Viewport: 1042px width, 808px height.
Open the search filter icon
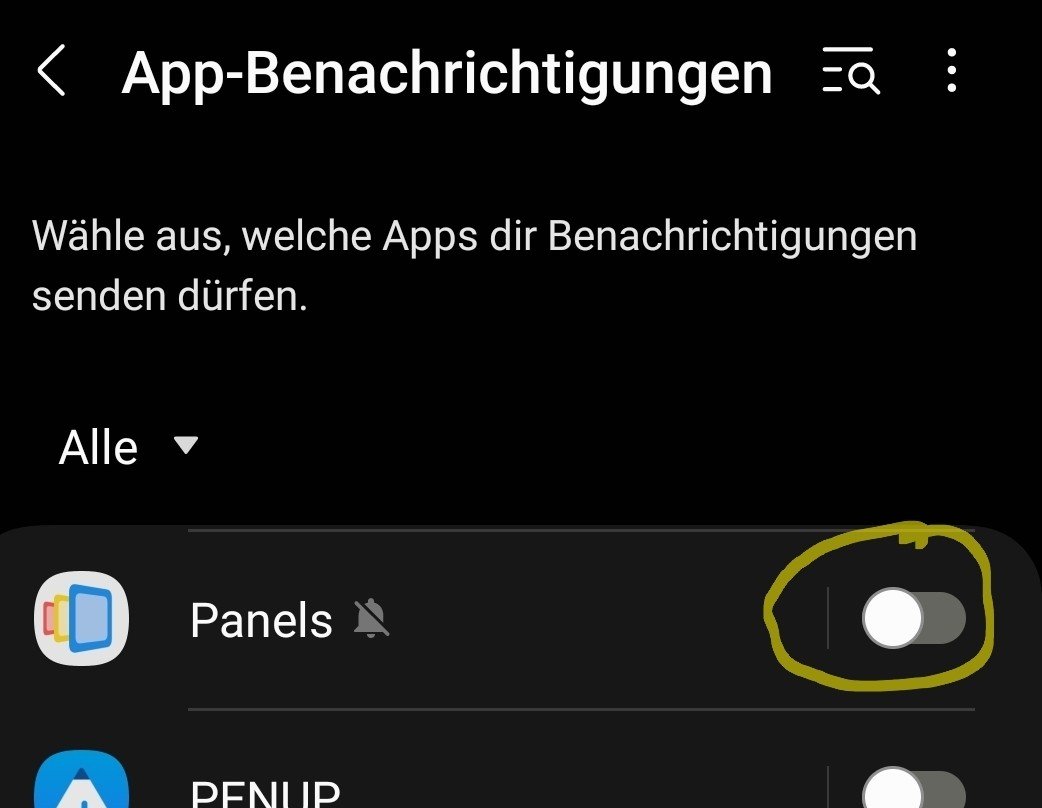(x=850, y=72)
